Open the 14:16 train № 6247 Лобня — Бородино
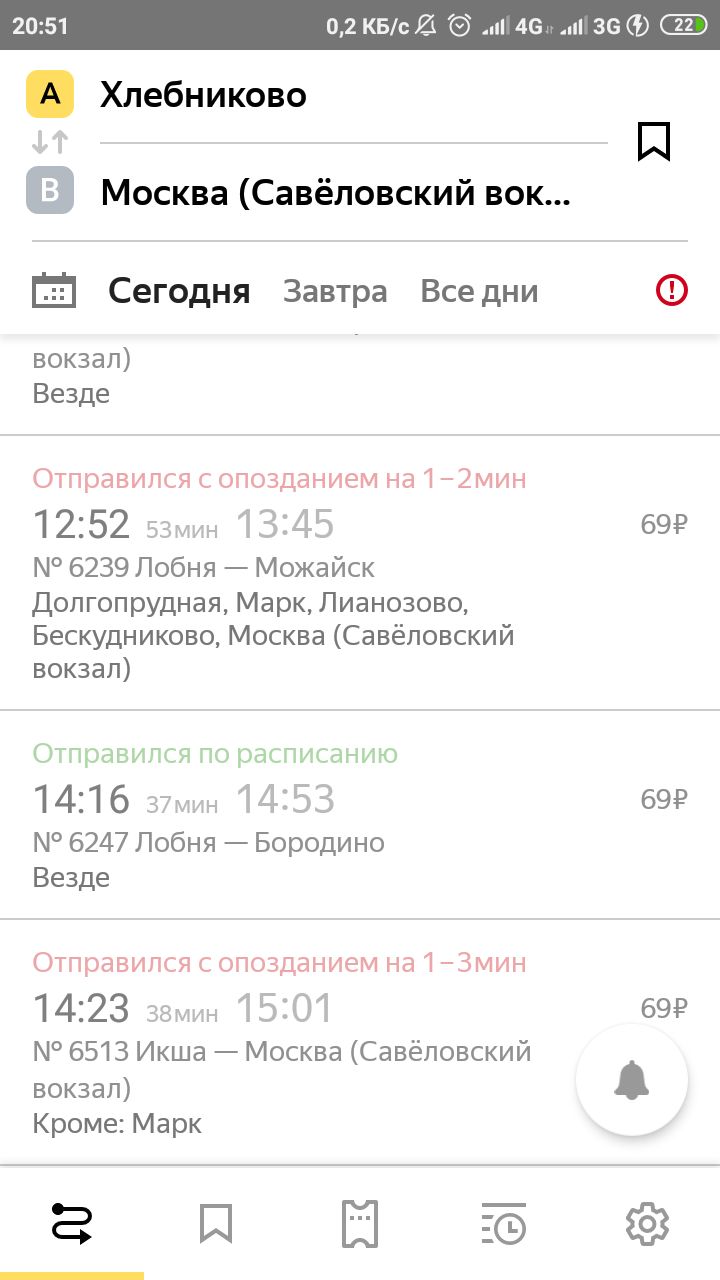The width and height of the screenshot is (720, 1280). tap(360, 815)
